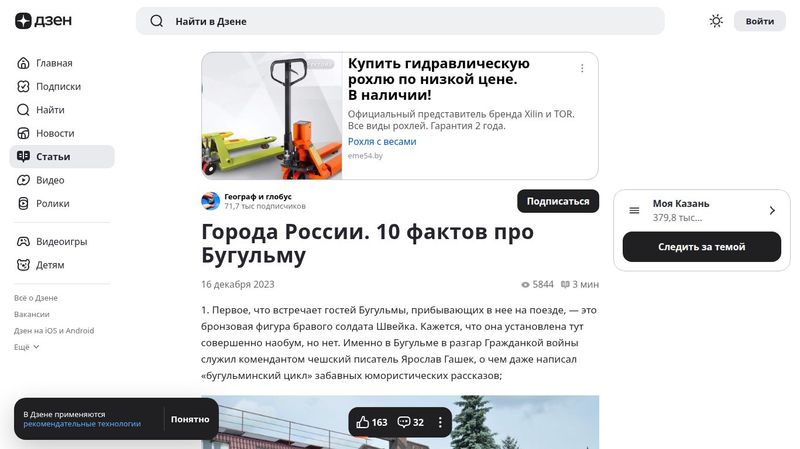800x449 pixels.
Task: Open the рекомендательные технологии link
Action: click(x=82, y=424)
